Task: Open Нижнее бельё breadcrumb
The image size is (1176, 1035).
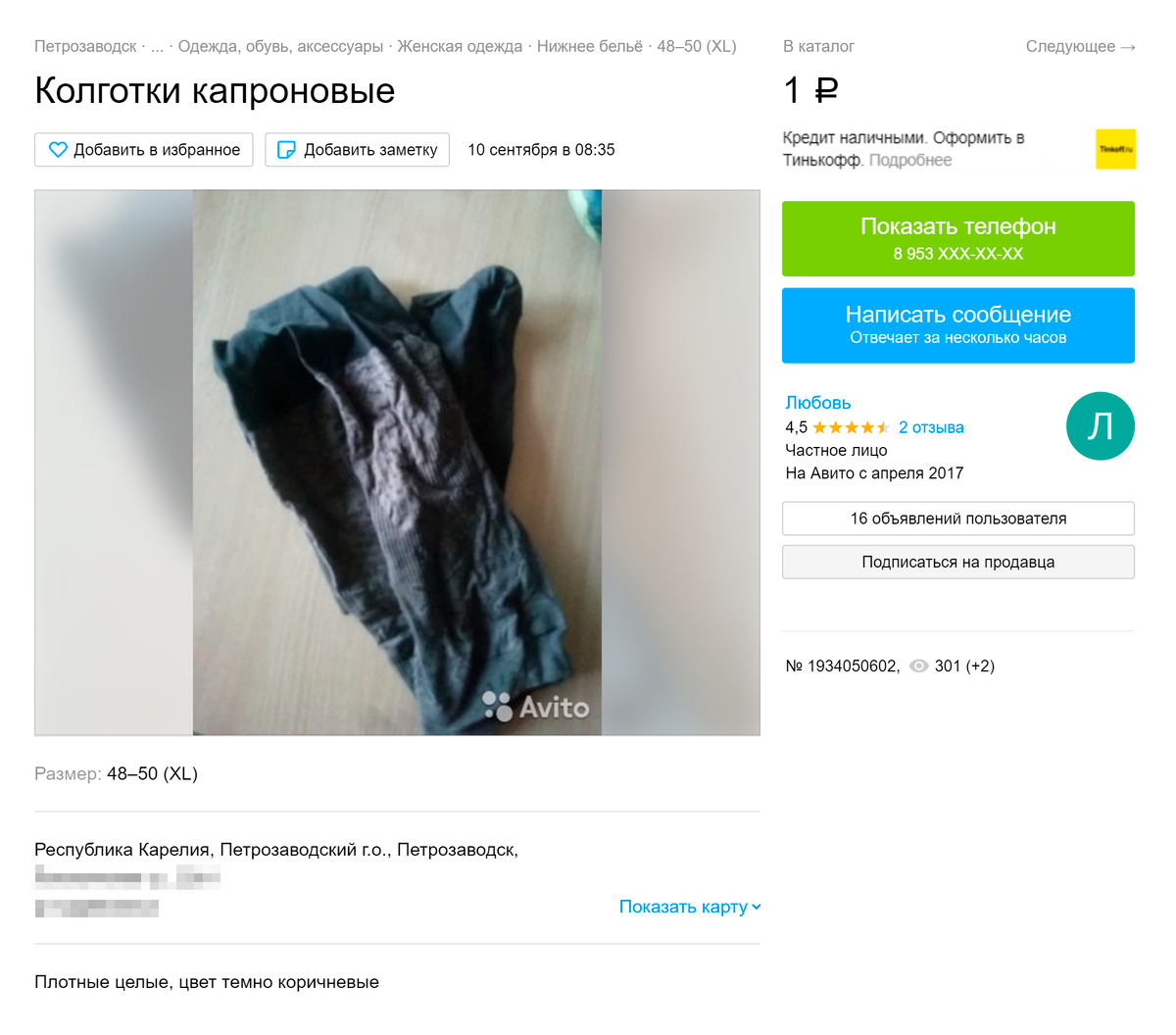Action: pyautogui.click(x=589, y=46)
